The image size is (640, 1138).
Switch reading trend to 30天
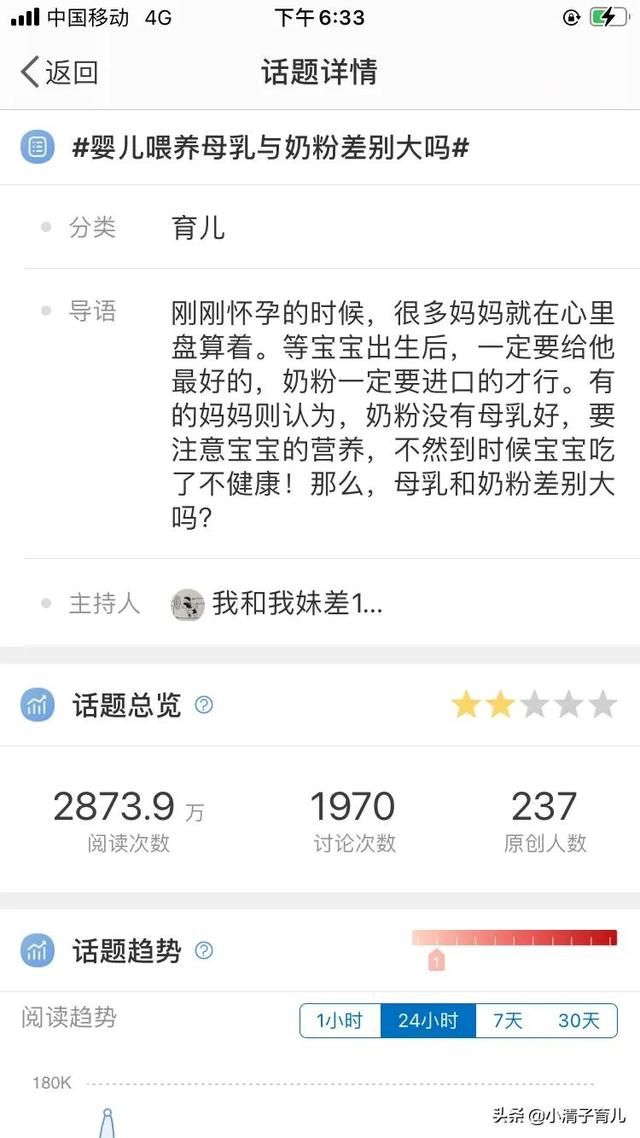pyautogui.click(x=579, y=1021)
